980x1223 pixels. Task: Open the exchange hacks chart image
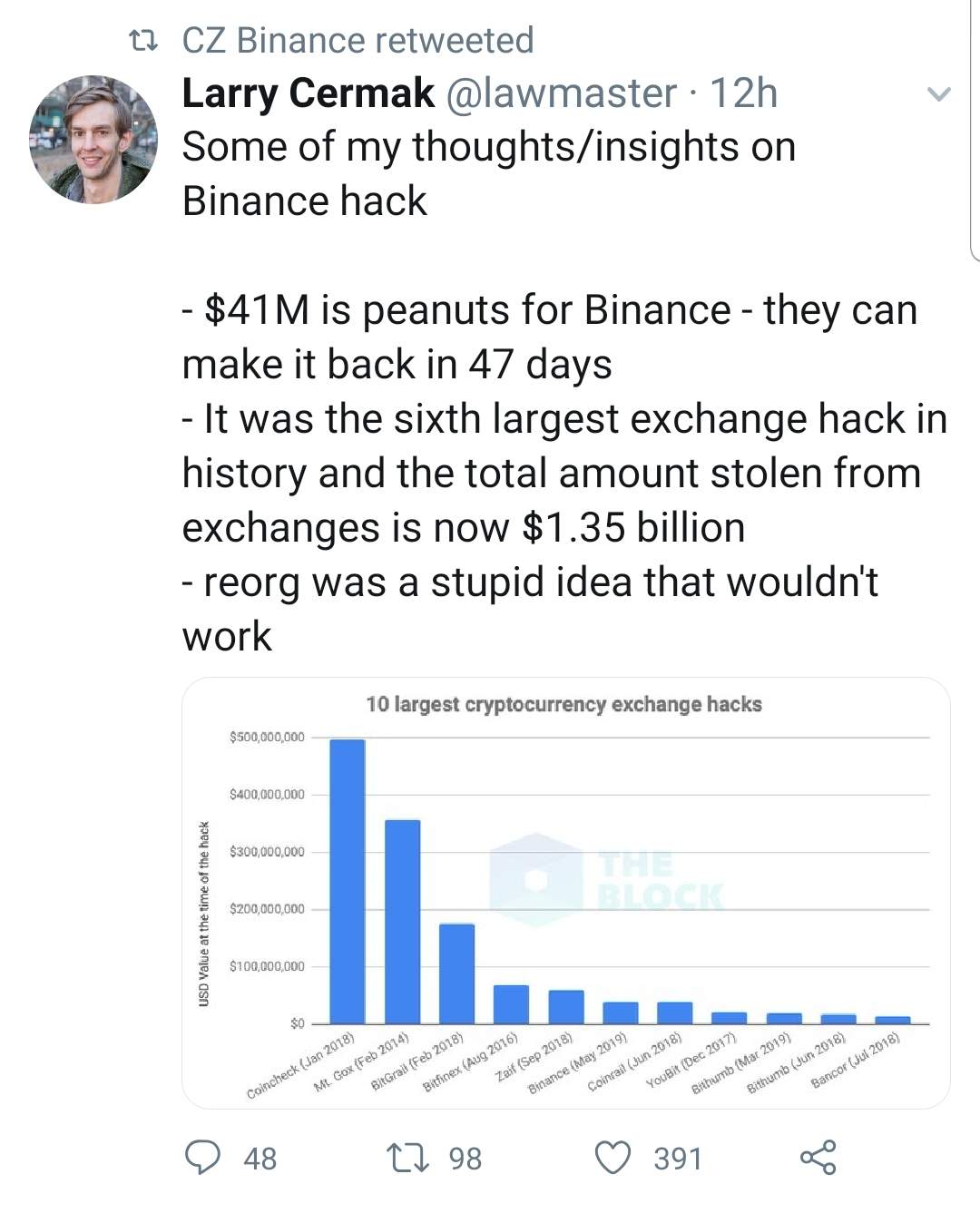click(x=565, y=893)
